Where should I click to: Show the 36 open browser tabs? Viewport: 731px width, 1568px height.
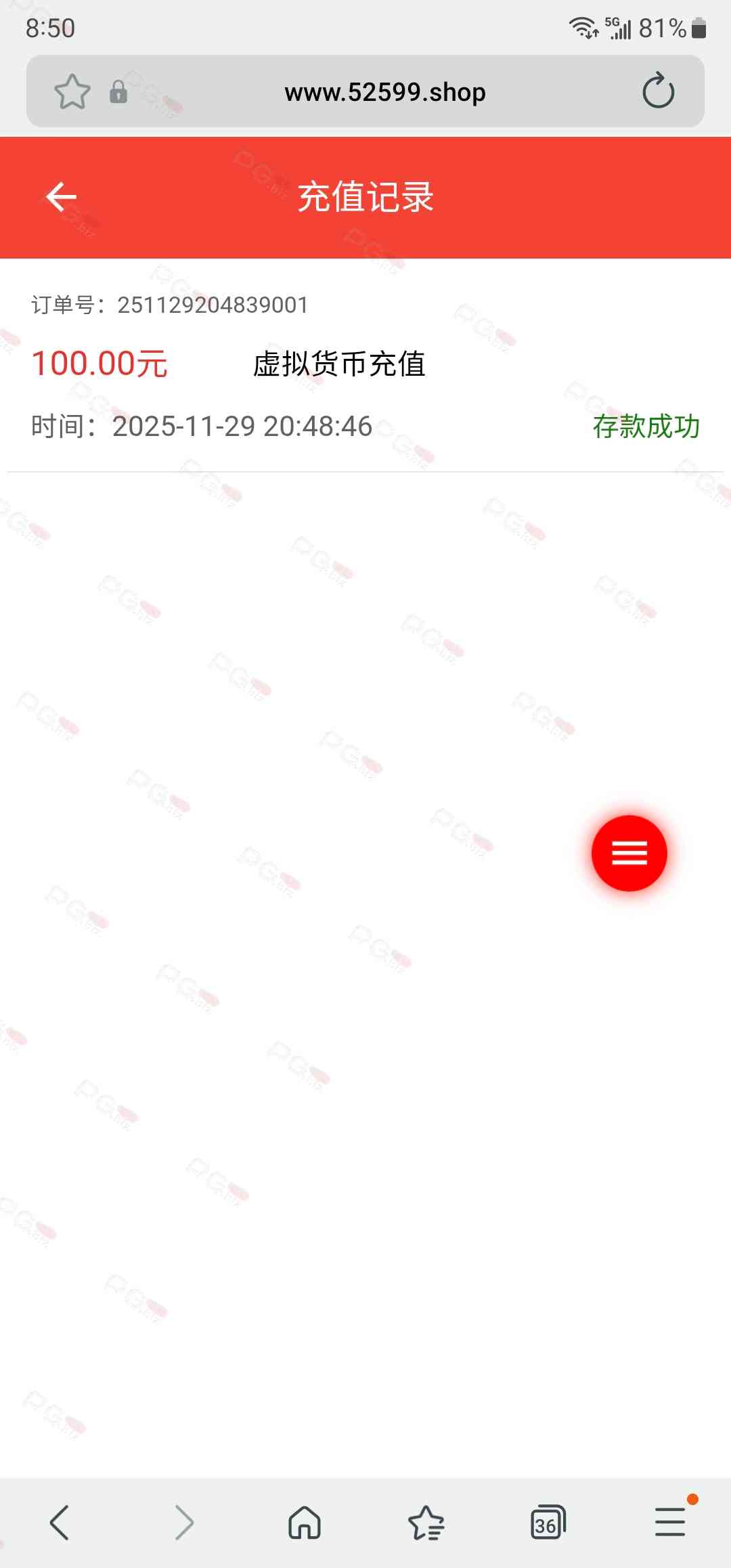tap(548, 1523)
